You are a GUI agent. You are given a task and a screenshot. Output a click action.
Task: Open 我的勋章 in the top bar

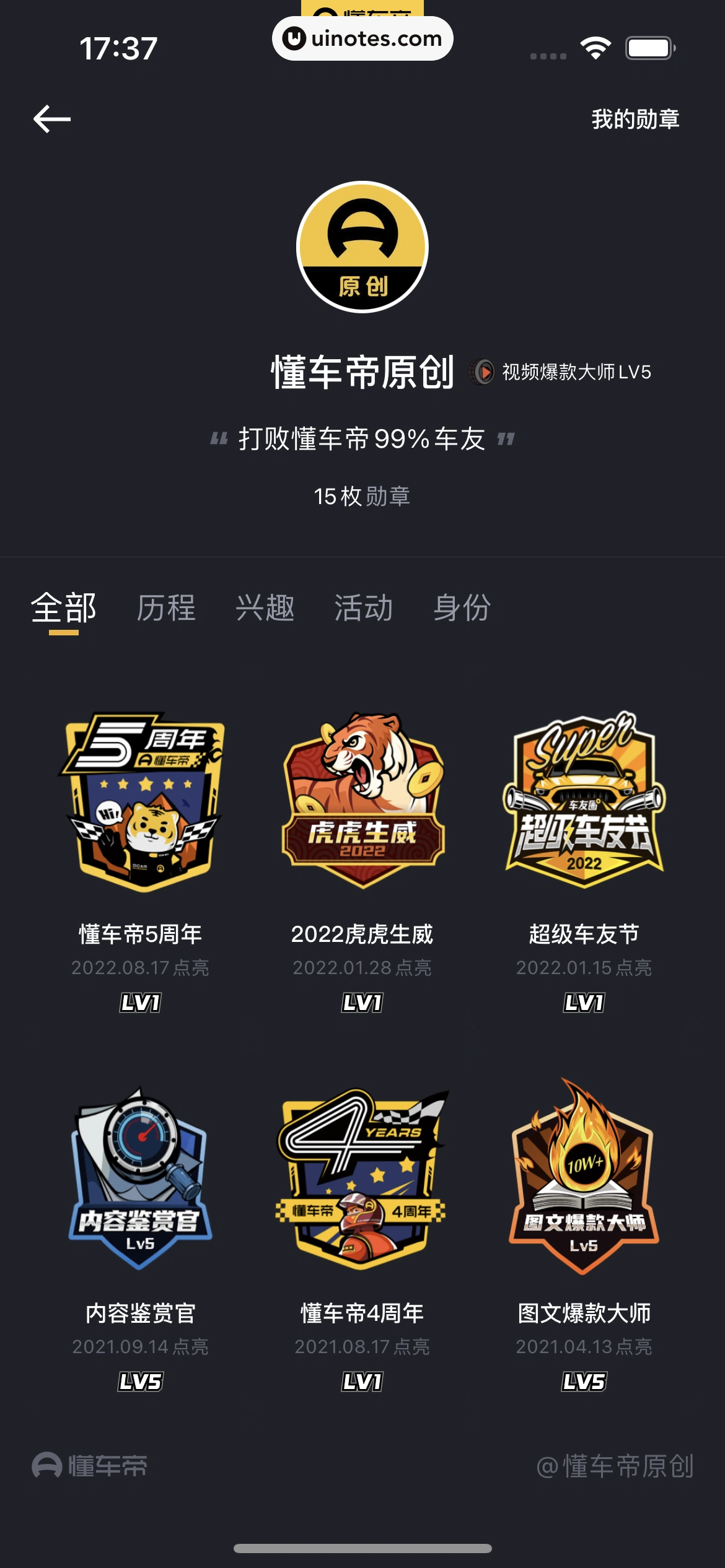635,119
